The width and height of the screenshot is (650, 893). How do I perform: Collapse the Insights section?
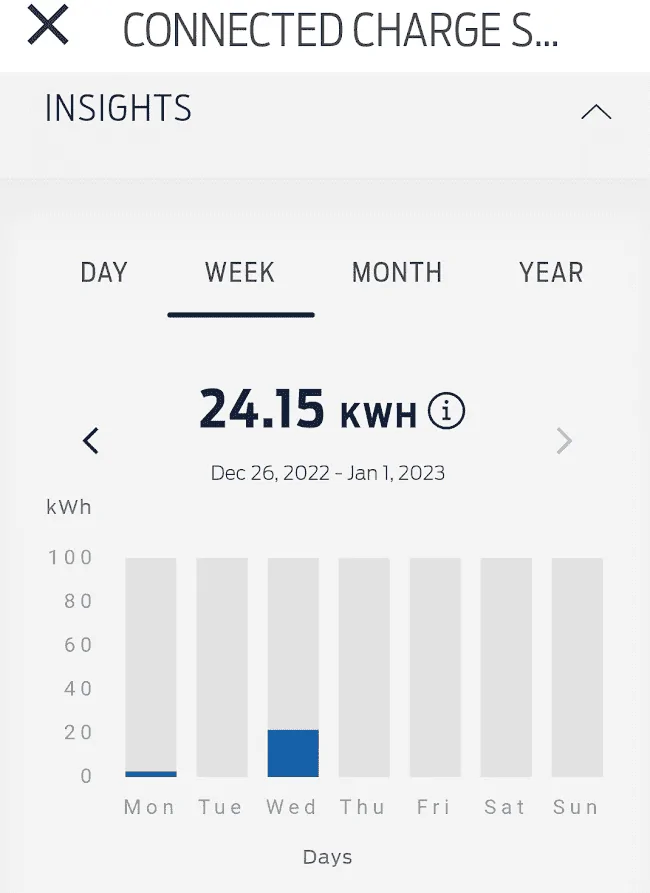596,111
